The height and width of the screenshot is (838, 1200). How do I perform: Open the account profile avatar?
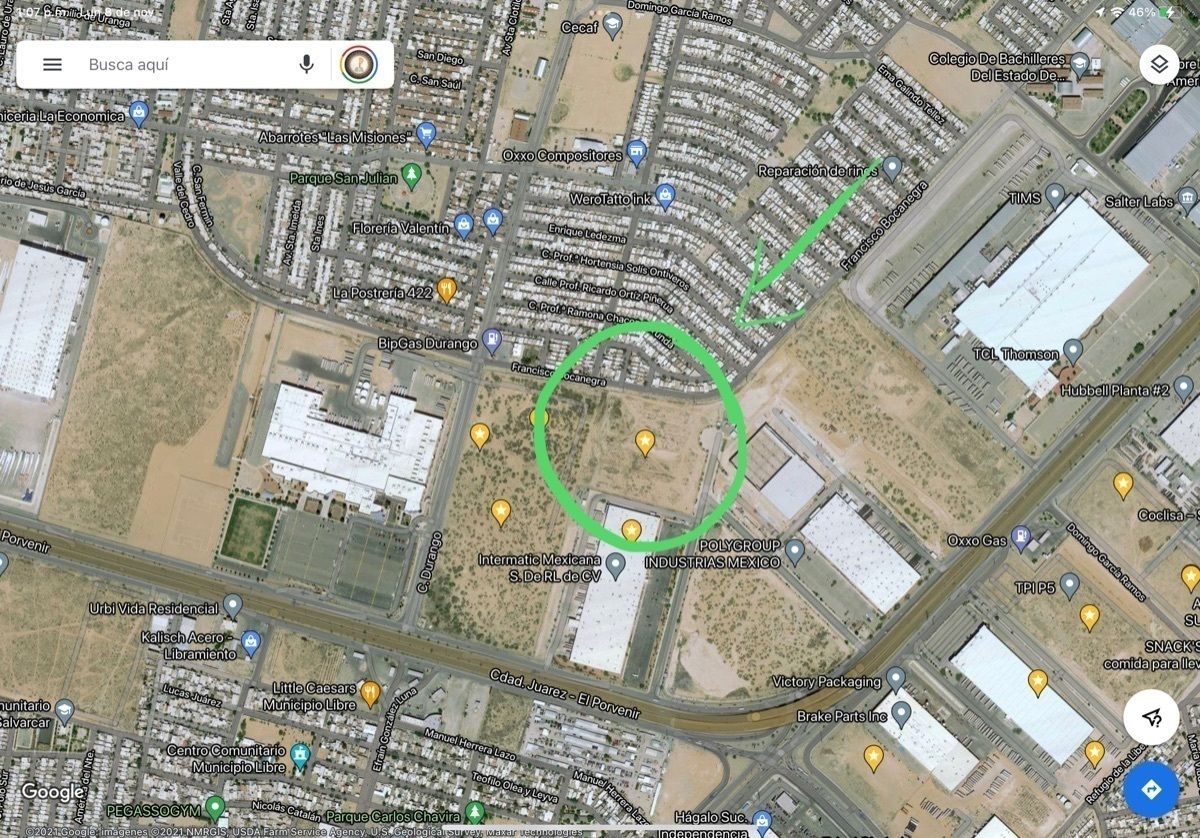point(359,64)
